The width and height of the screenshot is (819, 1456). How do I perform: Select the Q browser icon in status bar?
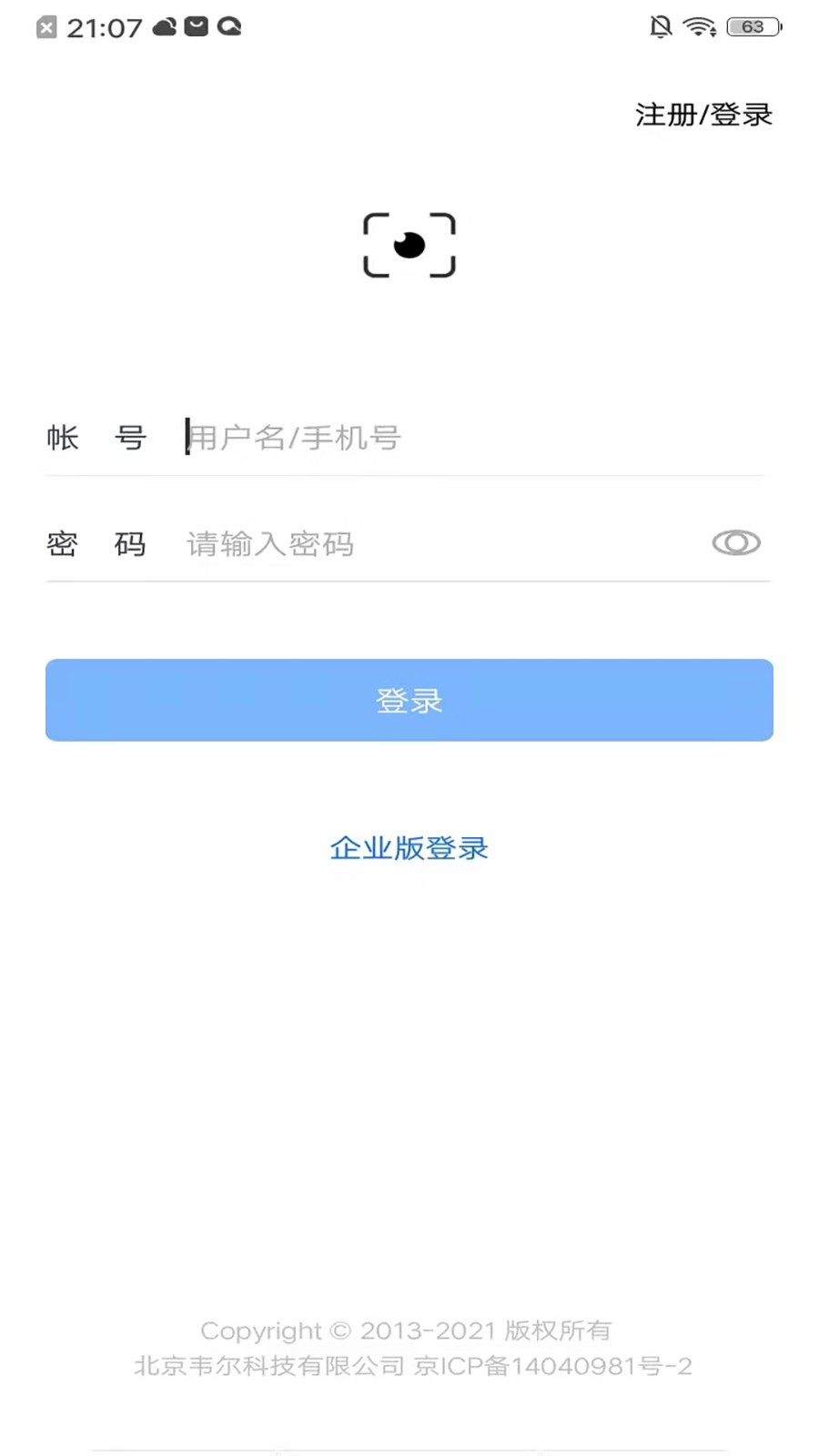[x=230, y=25]
